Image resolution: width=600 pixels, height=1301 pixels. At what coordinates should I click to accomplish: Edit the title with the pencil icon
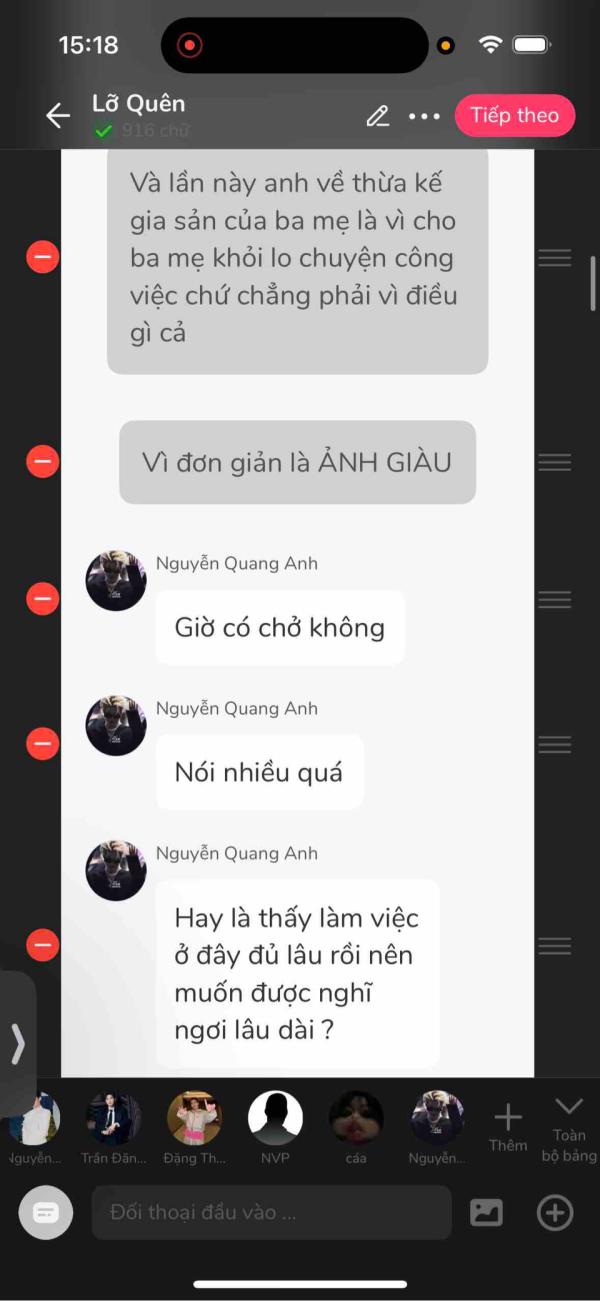[x=377, y=116]
